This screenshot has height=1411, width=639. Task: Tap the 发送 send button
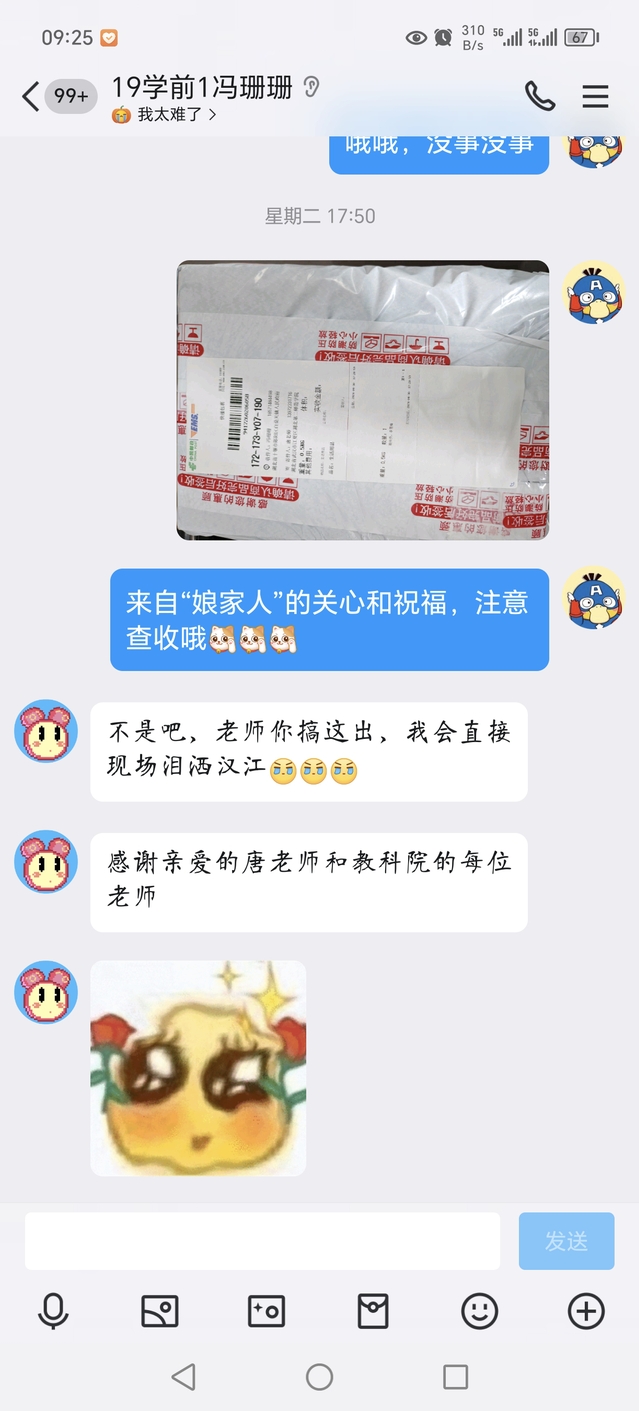[x=566, y=1241]
